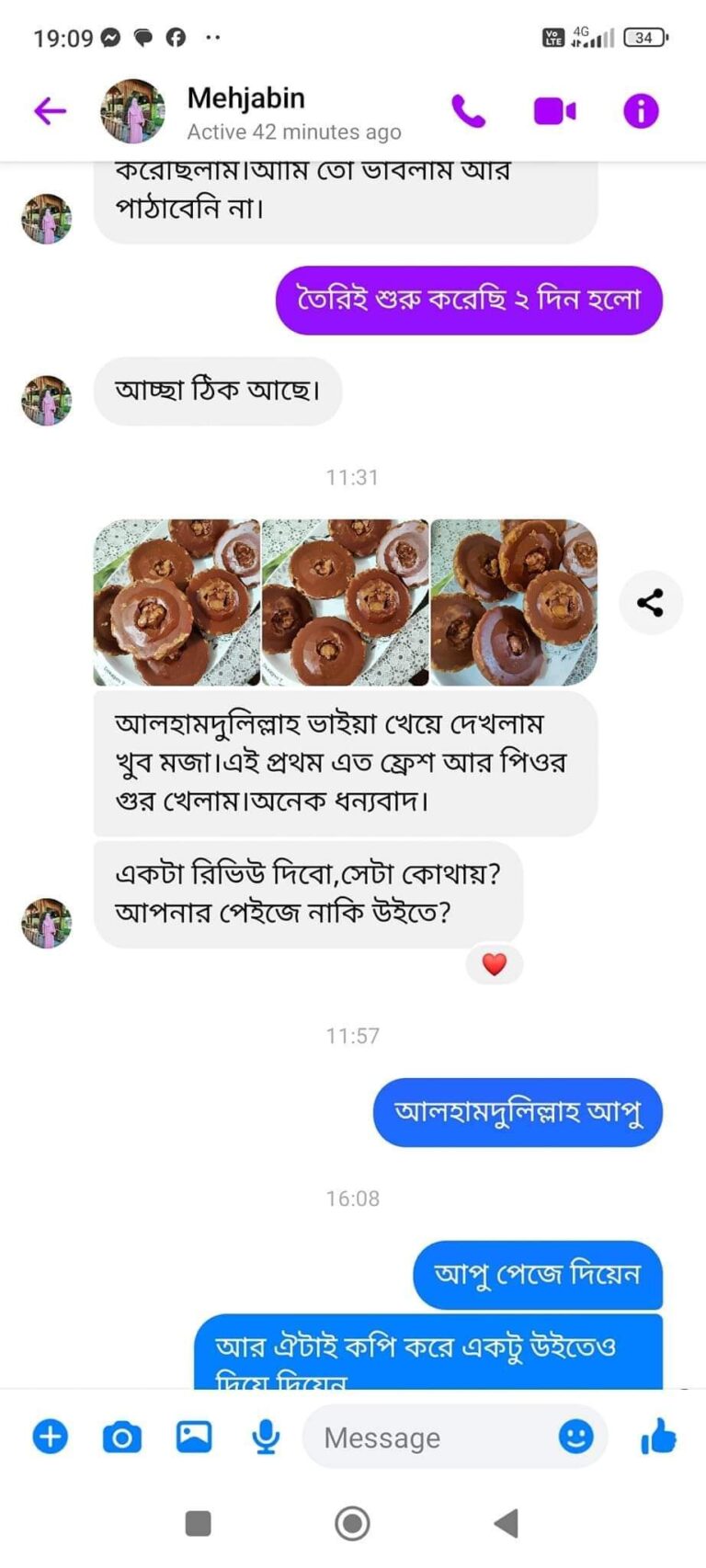Tap the contact name Mehjabin
The image size is (706, 1568).
(x=245, y=98)
